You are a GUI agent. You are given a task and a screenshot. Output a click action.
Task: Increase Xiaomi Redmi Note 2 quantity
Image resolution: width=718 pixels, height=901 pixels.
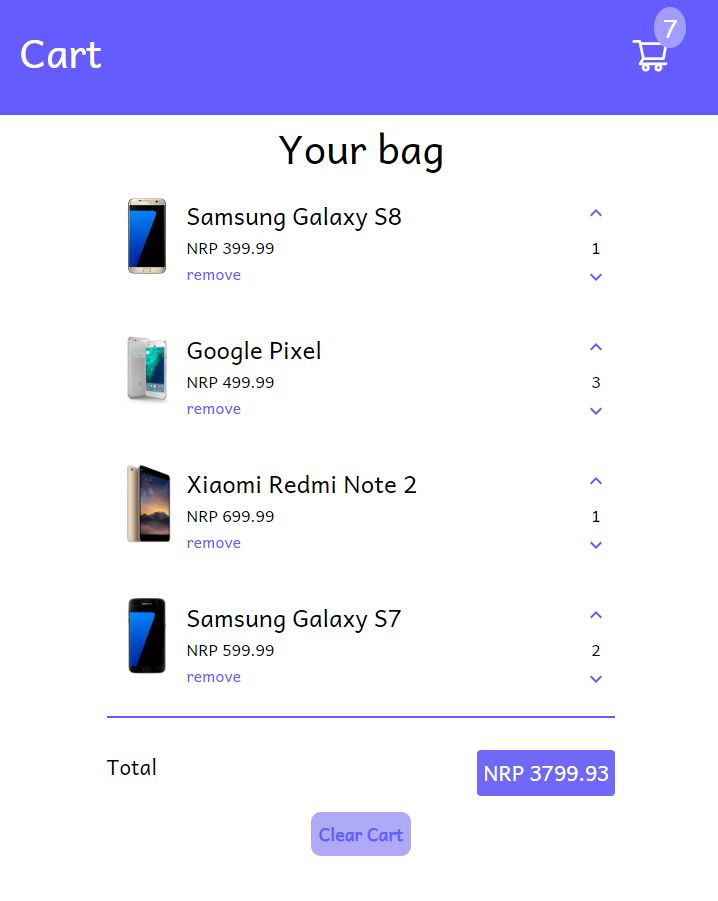(596, 481)
